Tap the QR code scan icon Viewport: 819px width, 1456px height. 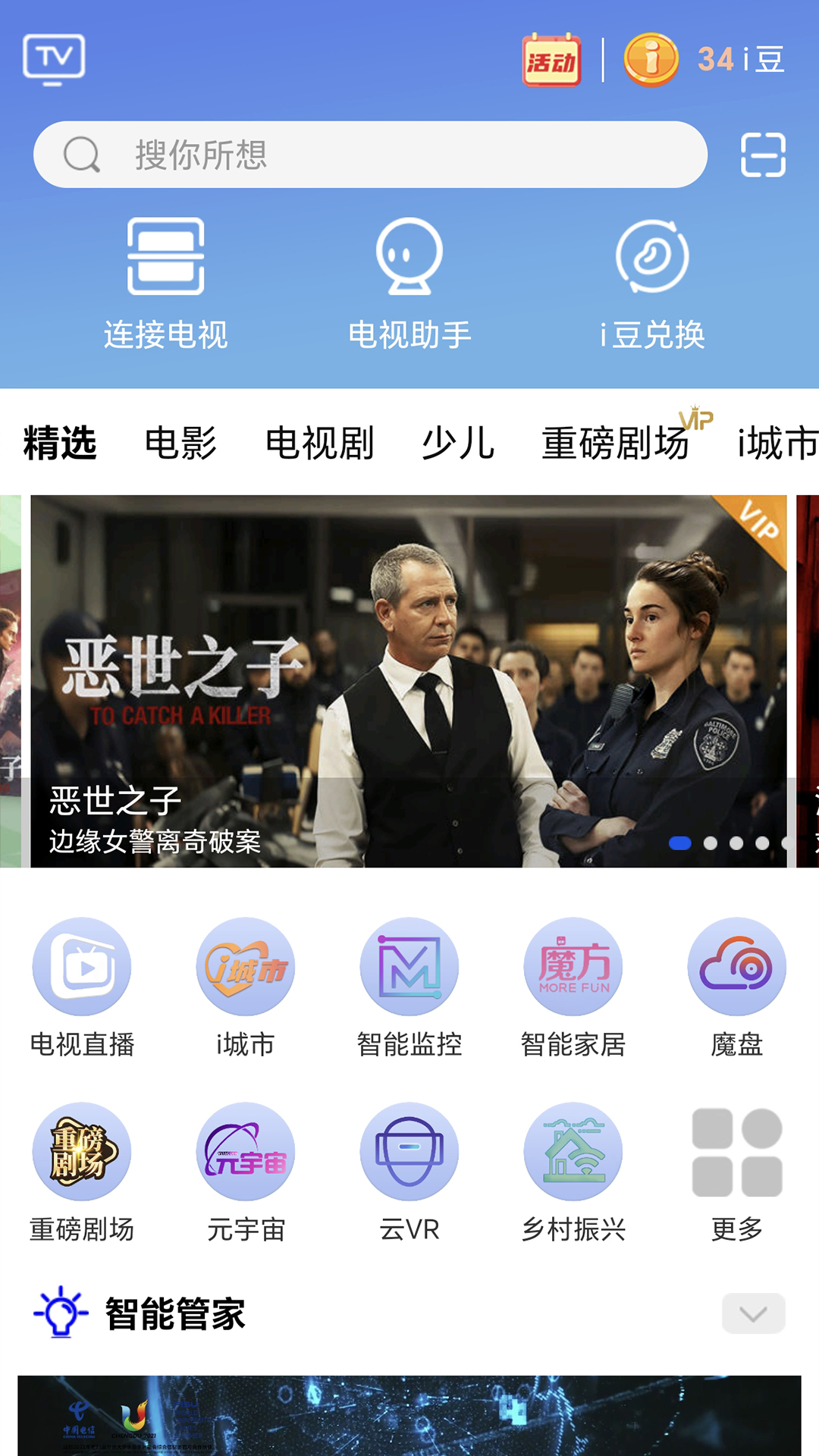(763, 154)
